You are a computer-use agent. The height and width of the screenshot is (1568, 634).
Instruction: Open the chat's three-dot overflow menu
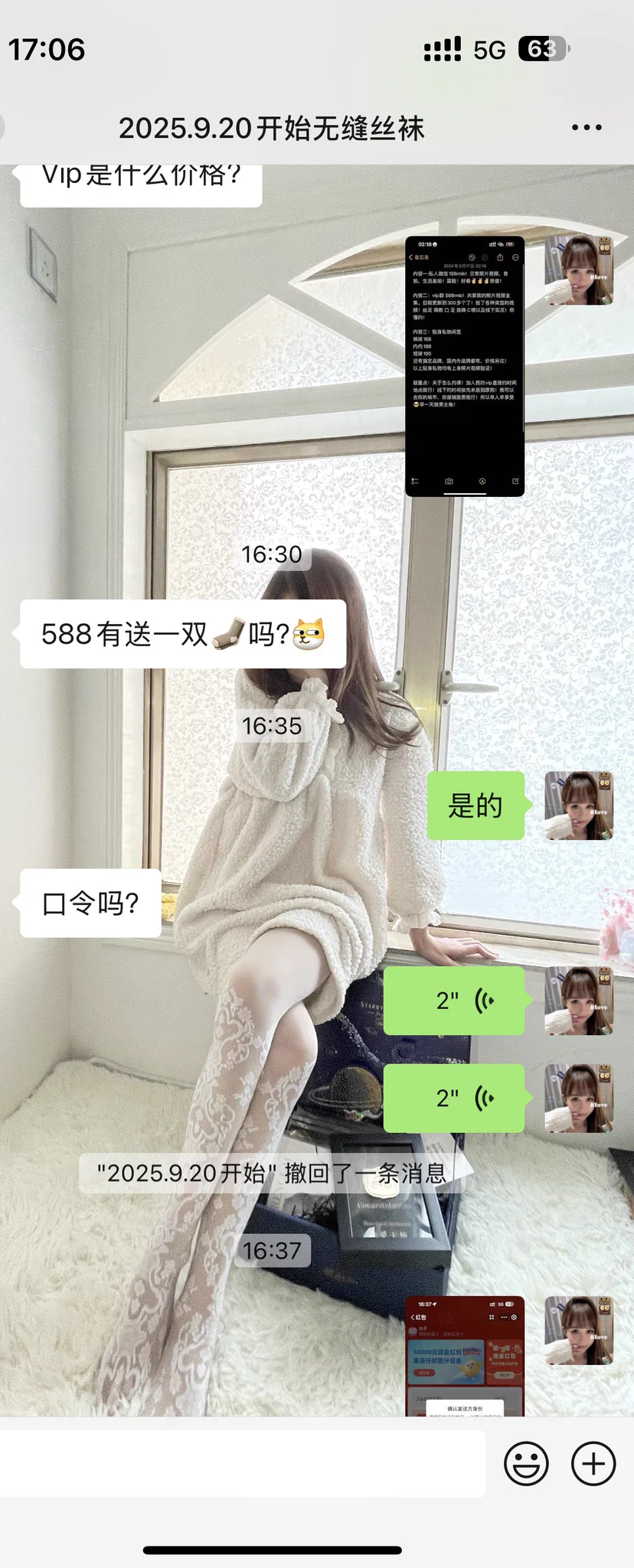(587, 128)
